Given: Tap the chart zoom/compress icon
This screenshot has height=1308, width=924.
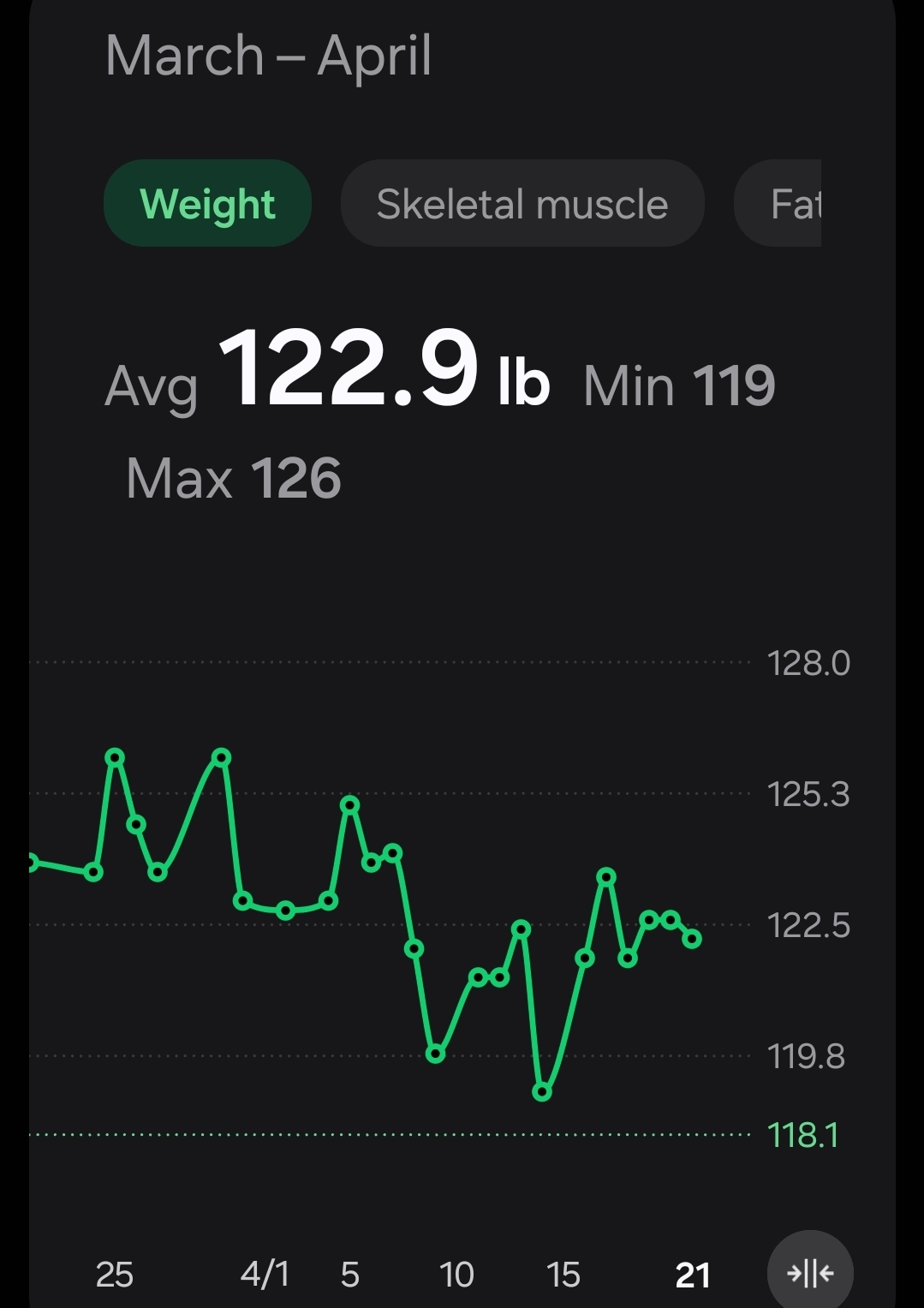Looking at the screenshot, I should pyautogui.click(x=810, y=1273).
